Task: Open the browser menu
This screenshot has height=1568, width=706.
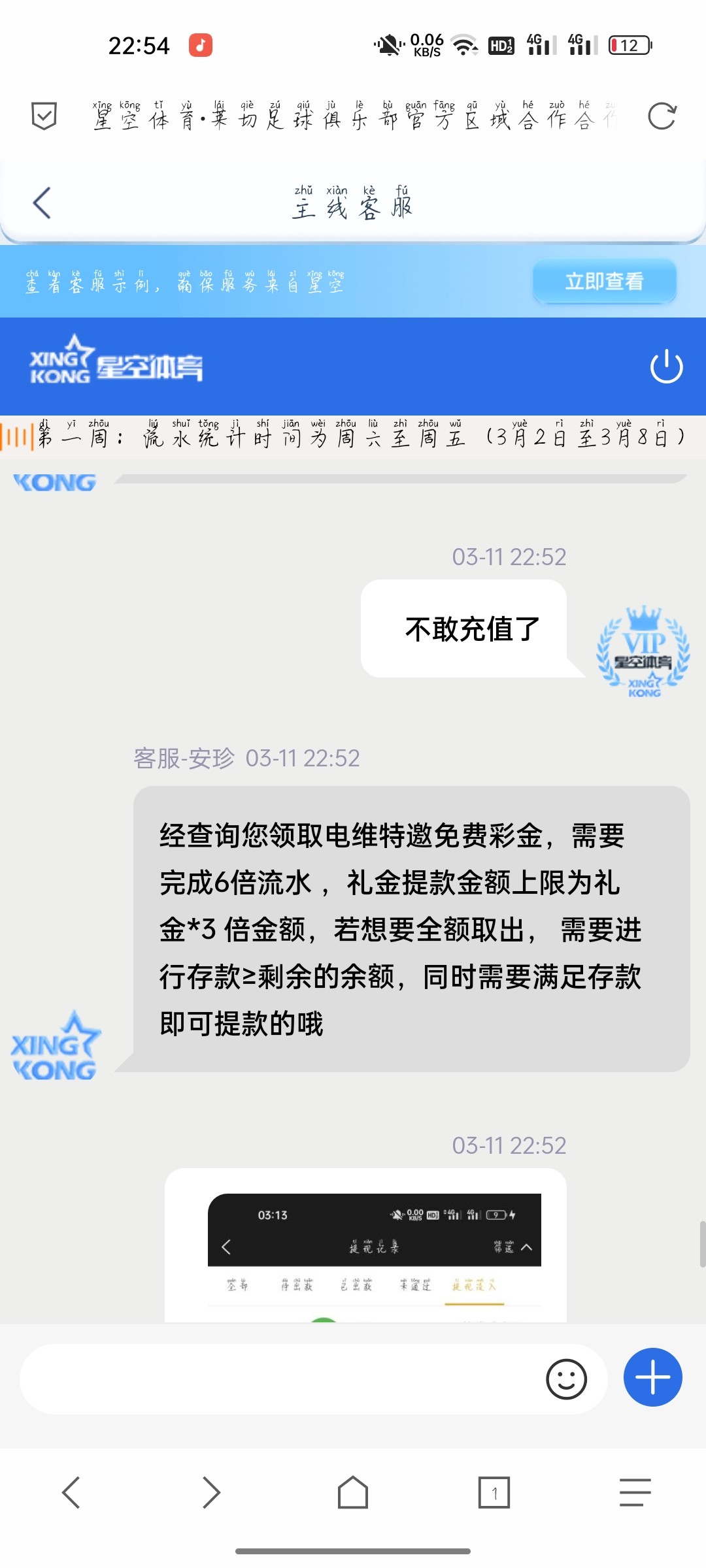Action: tap(635, 1492)
